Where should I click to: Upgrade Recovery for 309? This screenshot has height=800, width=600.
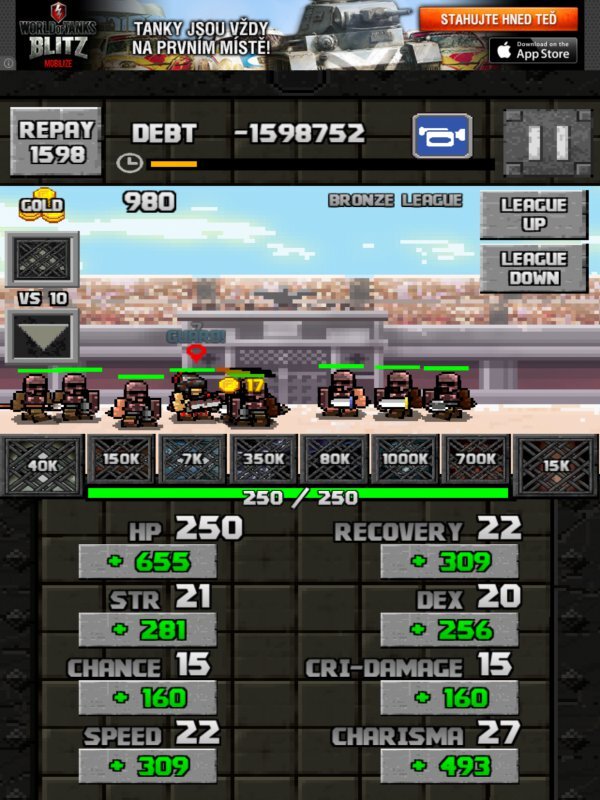449,562
